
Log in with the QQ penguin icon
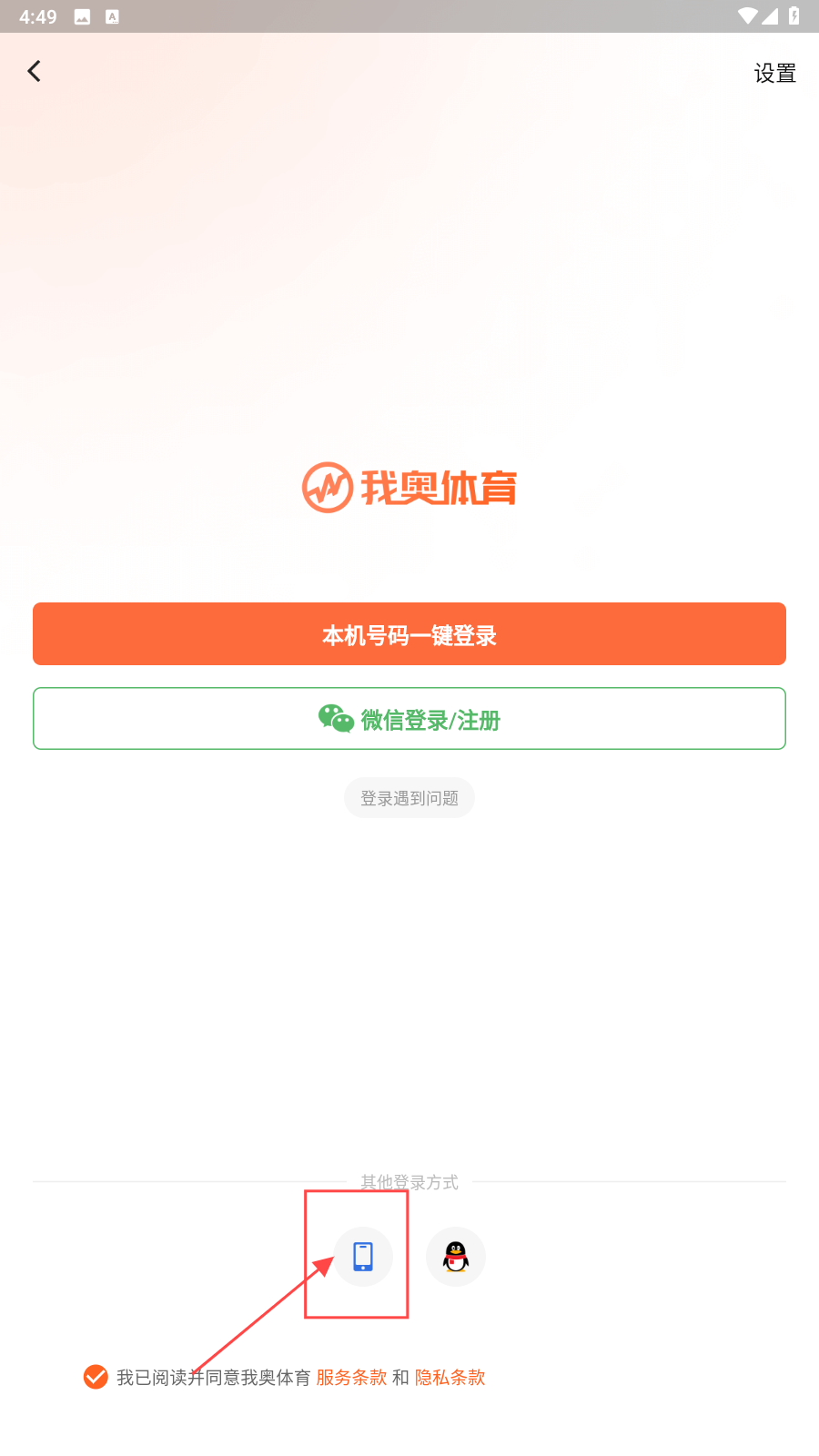[x=456, y=1257]
